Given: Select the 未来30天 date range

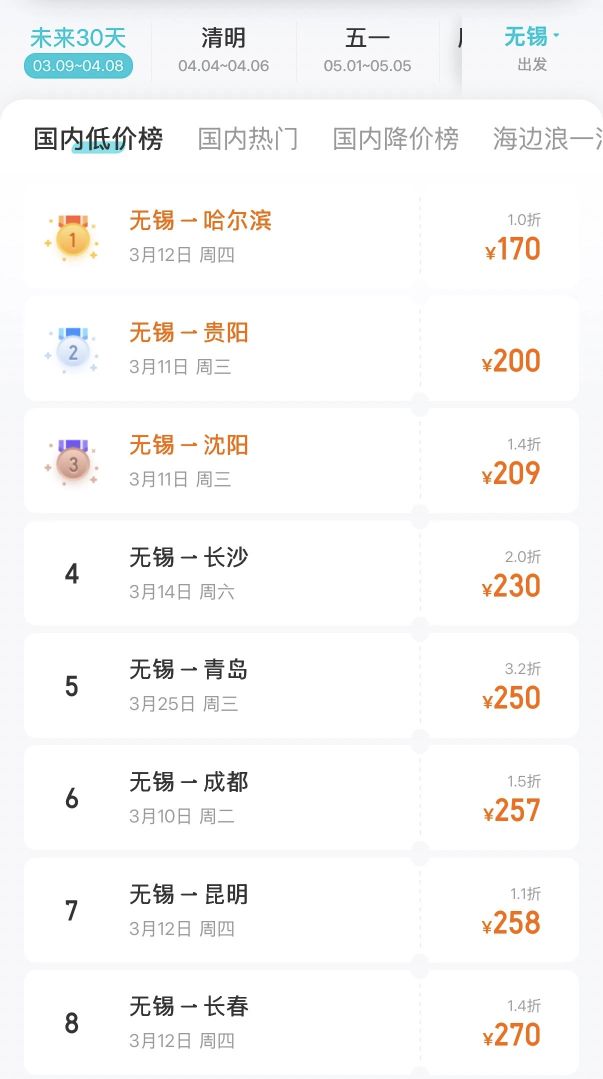Looking at the screenshot, I should tap(78, 51).
